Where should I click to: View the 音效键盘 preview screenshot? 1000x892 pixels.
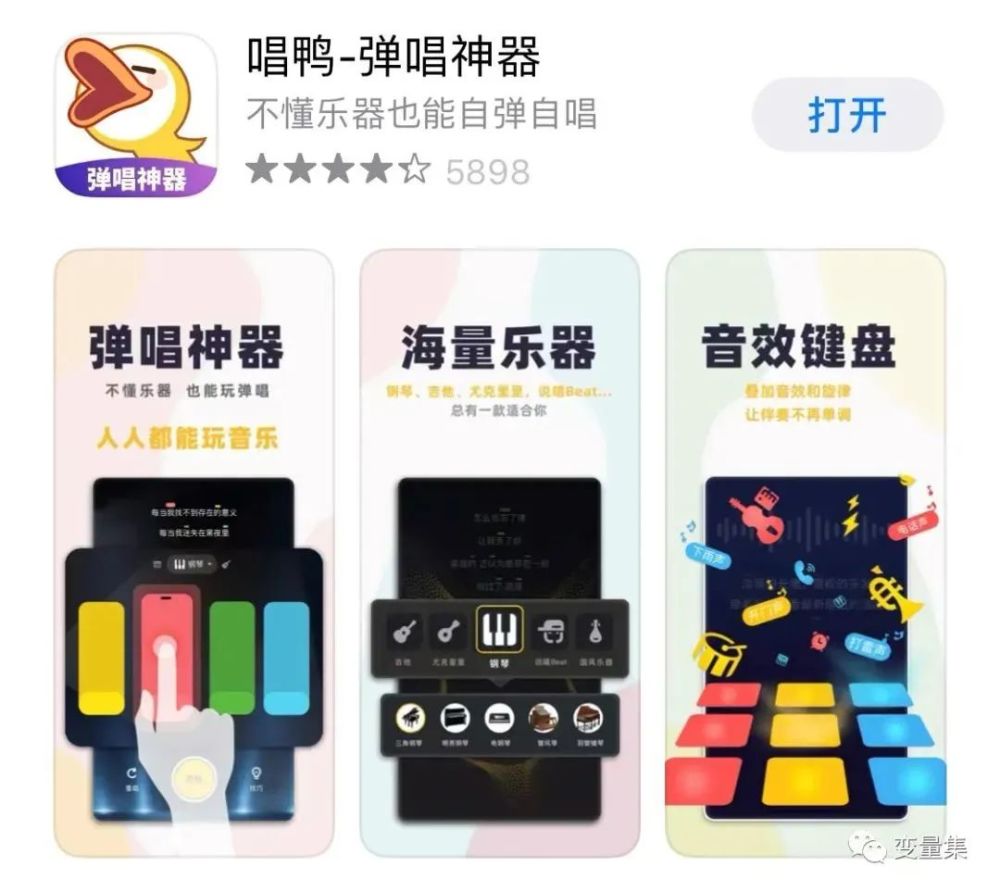(x=805, y=553)
